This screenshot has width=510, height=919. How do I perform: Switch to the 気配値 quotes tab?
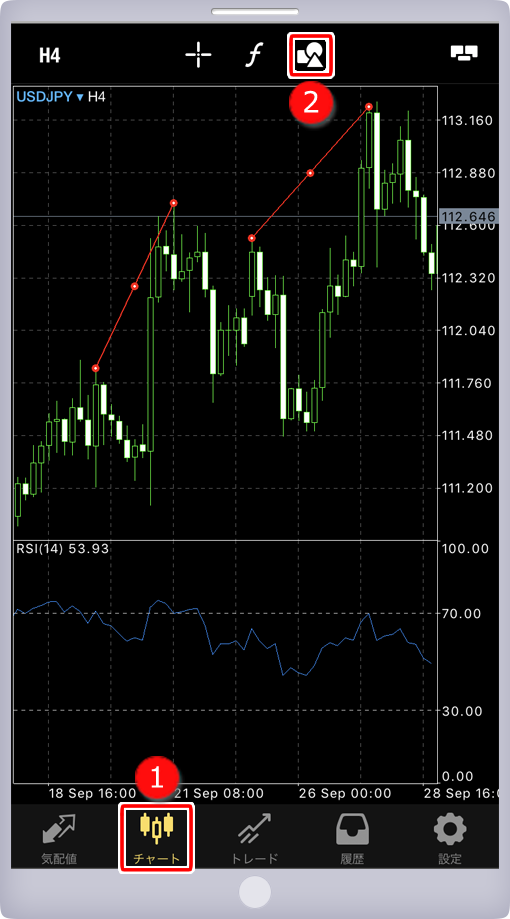pos(59,839)
